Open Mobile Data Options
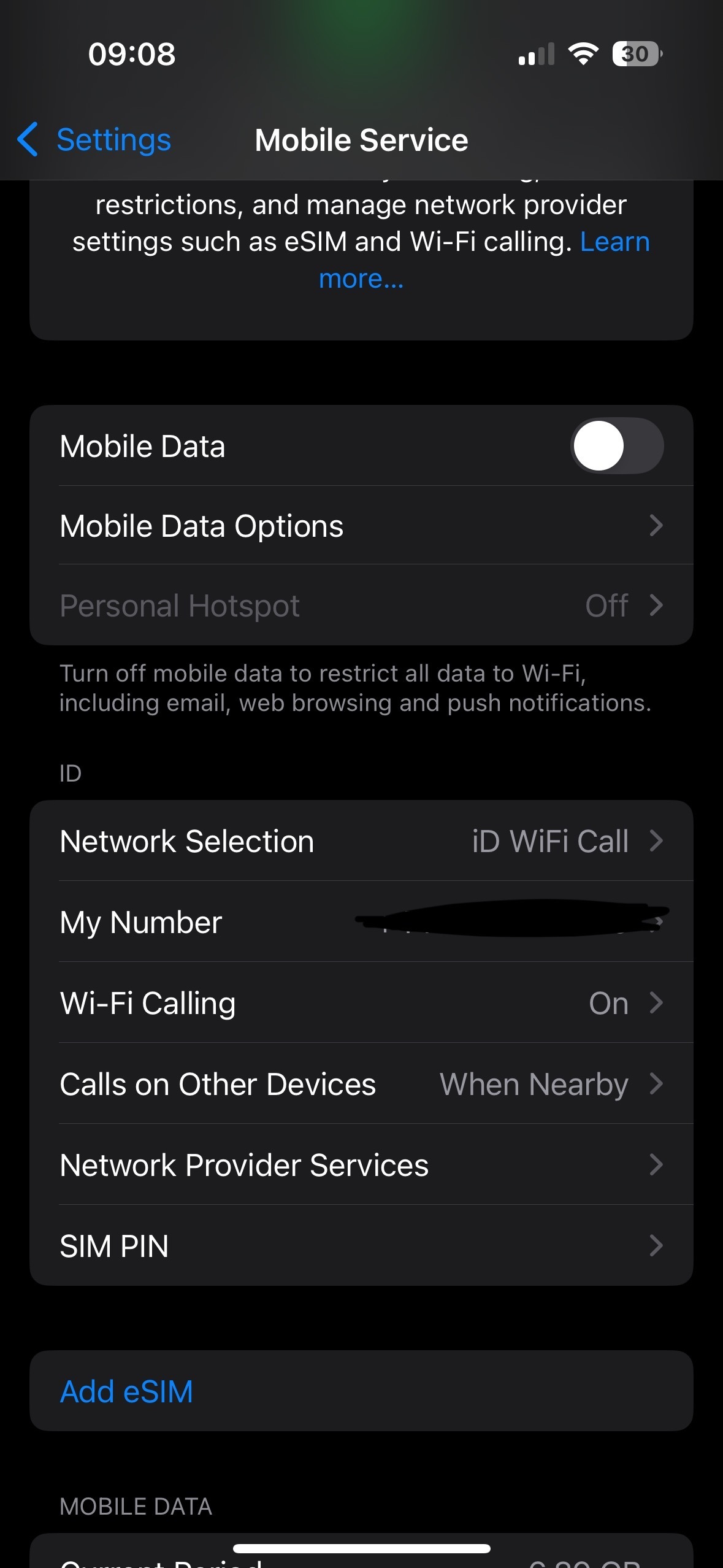Image resolution: width=723 pixels, height=1568 pixels. 361,526
